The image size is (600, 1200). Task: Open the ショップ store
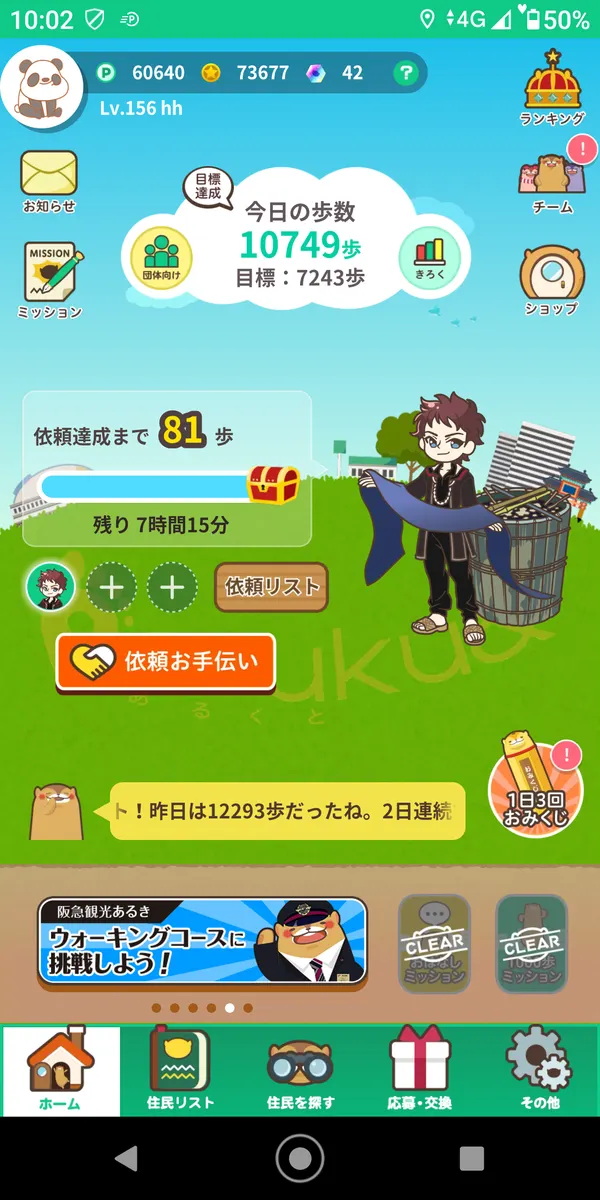pos(551,279)
